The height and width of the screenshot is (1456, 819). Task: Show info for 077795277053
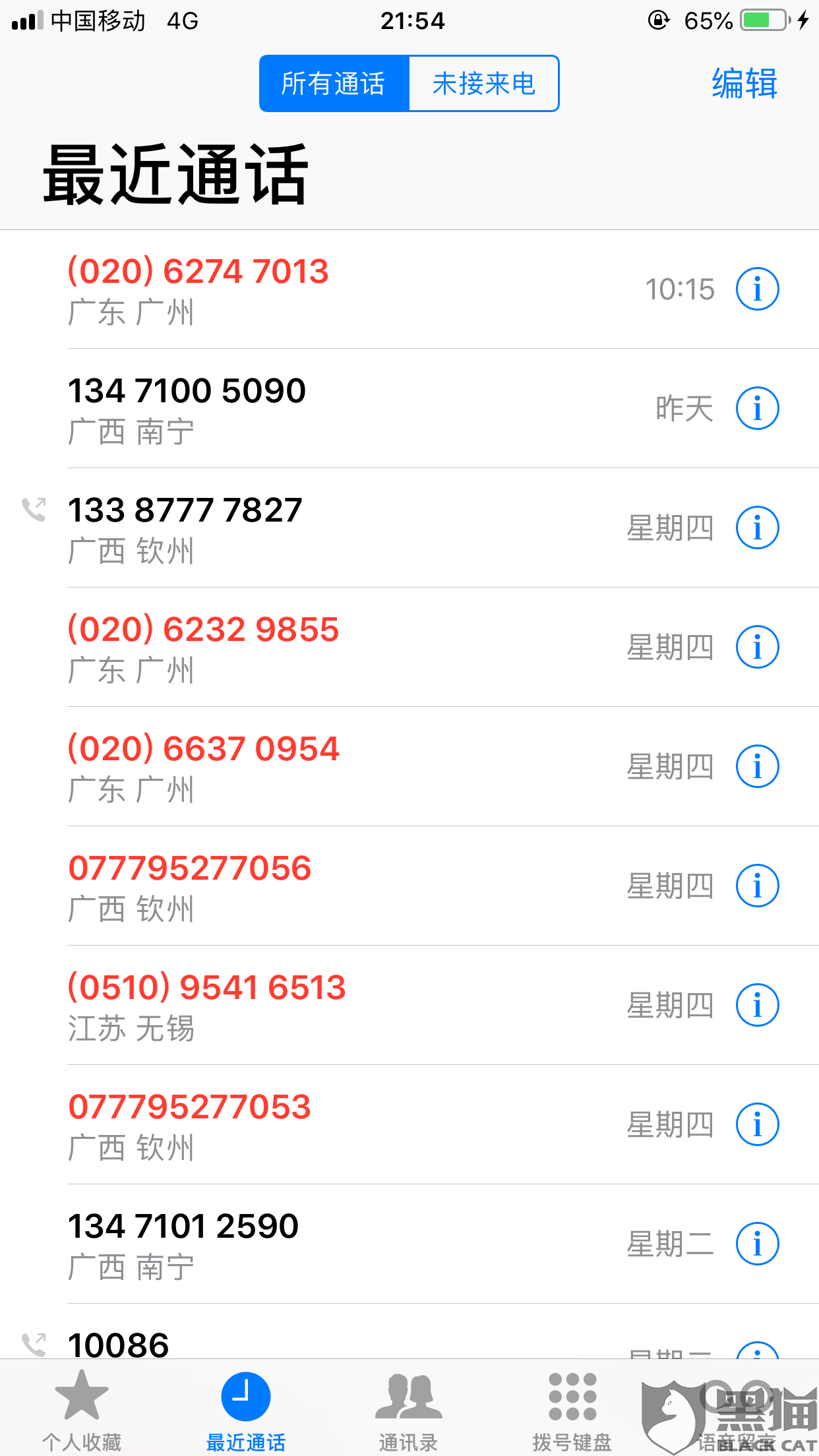click(757, 1124)
